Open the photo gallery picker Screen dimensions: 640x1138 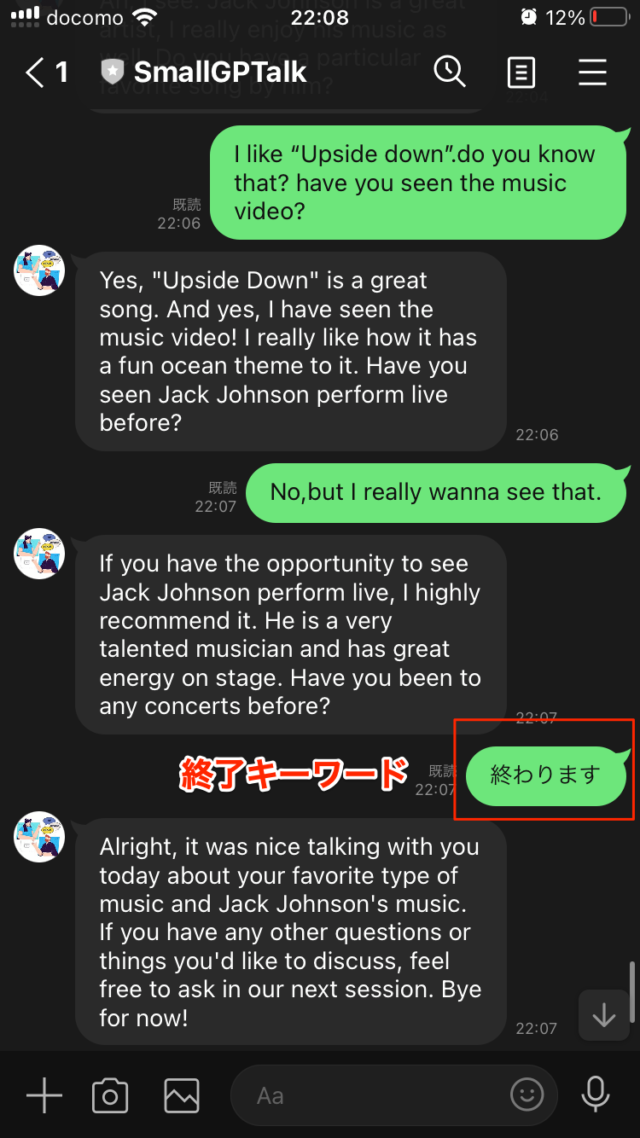tap(182, 1095)
